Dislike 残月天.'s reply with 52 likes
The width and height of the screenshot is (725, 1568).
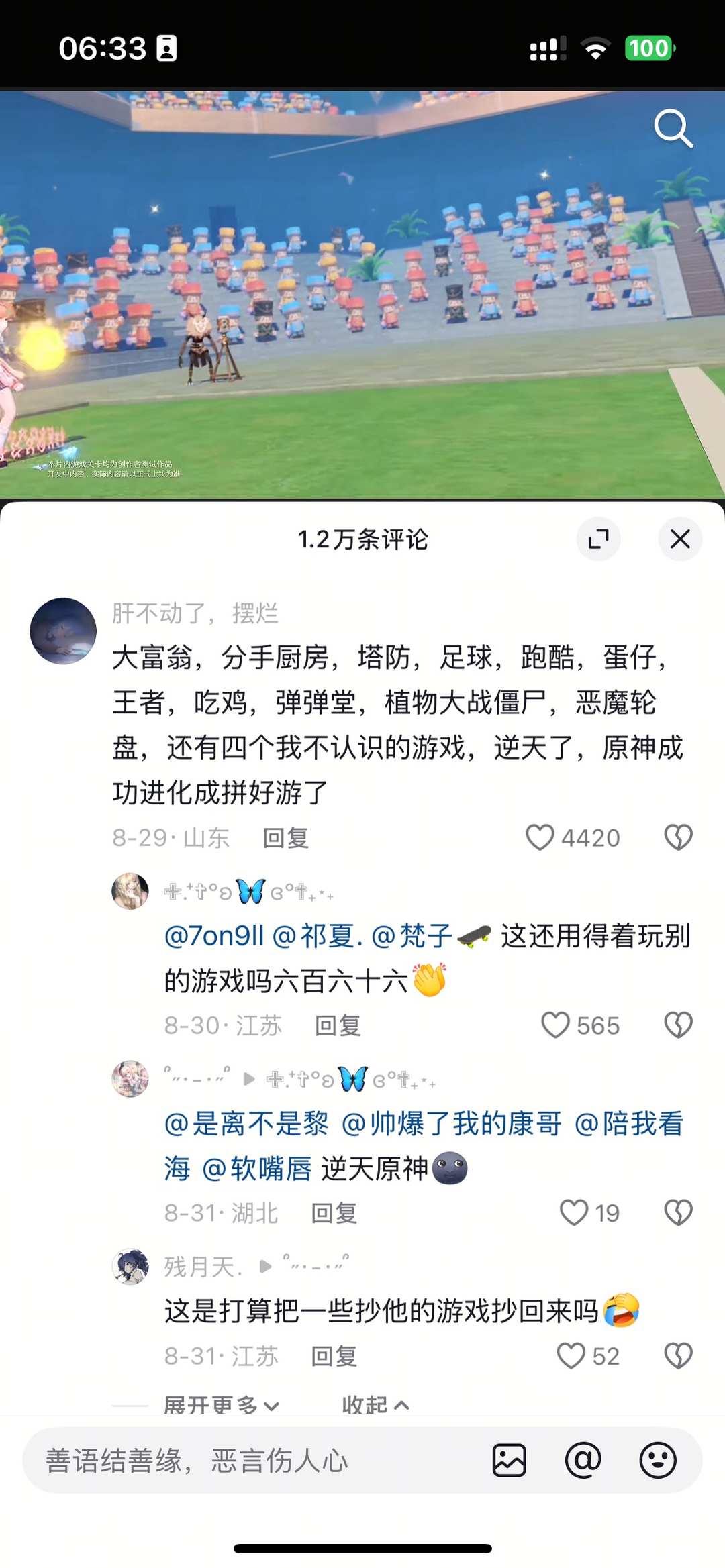(x=678, y=1356)
